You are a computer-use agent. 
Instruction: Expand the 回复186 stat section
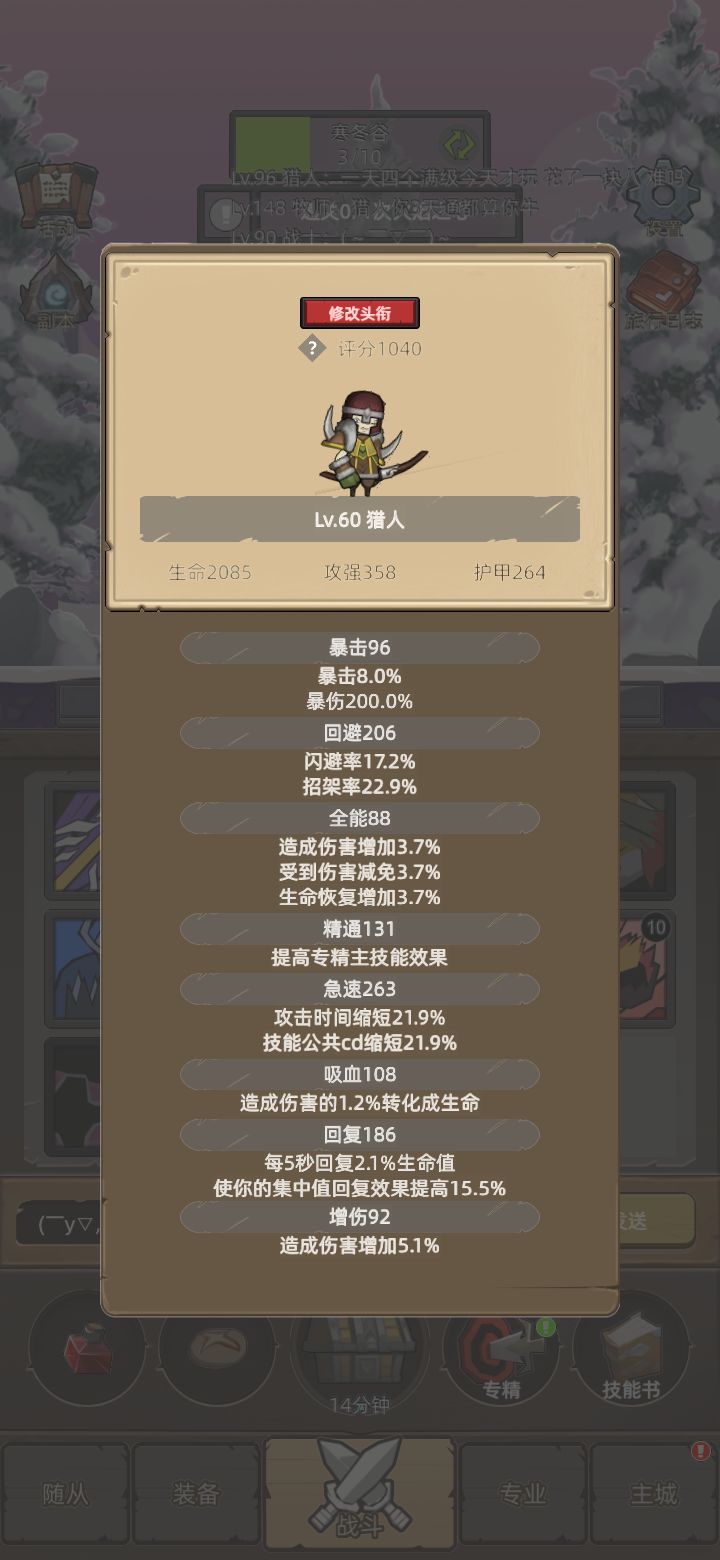[x=359, y=1135]
